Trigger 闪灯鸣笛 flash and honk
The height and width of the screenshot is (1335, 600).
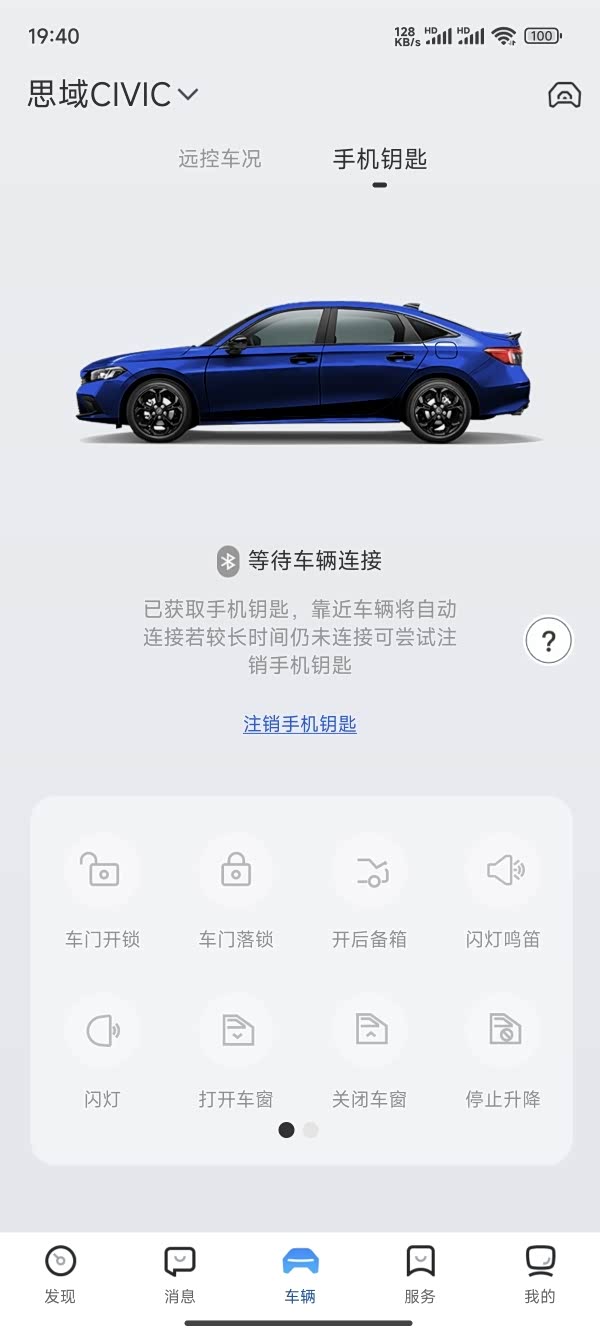[x=503, y=891]
